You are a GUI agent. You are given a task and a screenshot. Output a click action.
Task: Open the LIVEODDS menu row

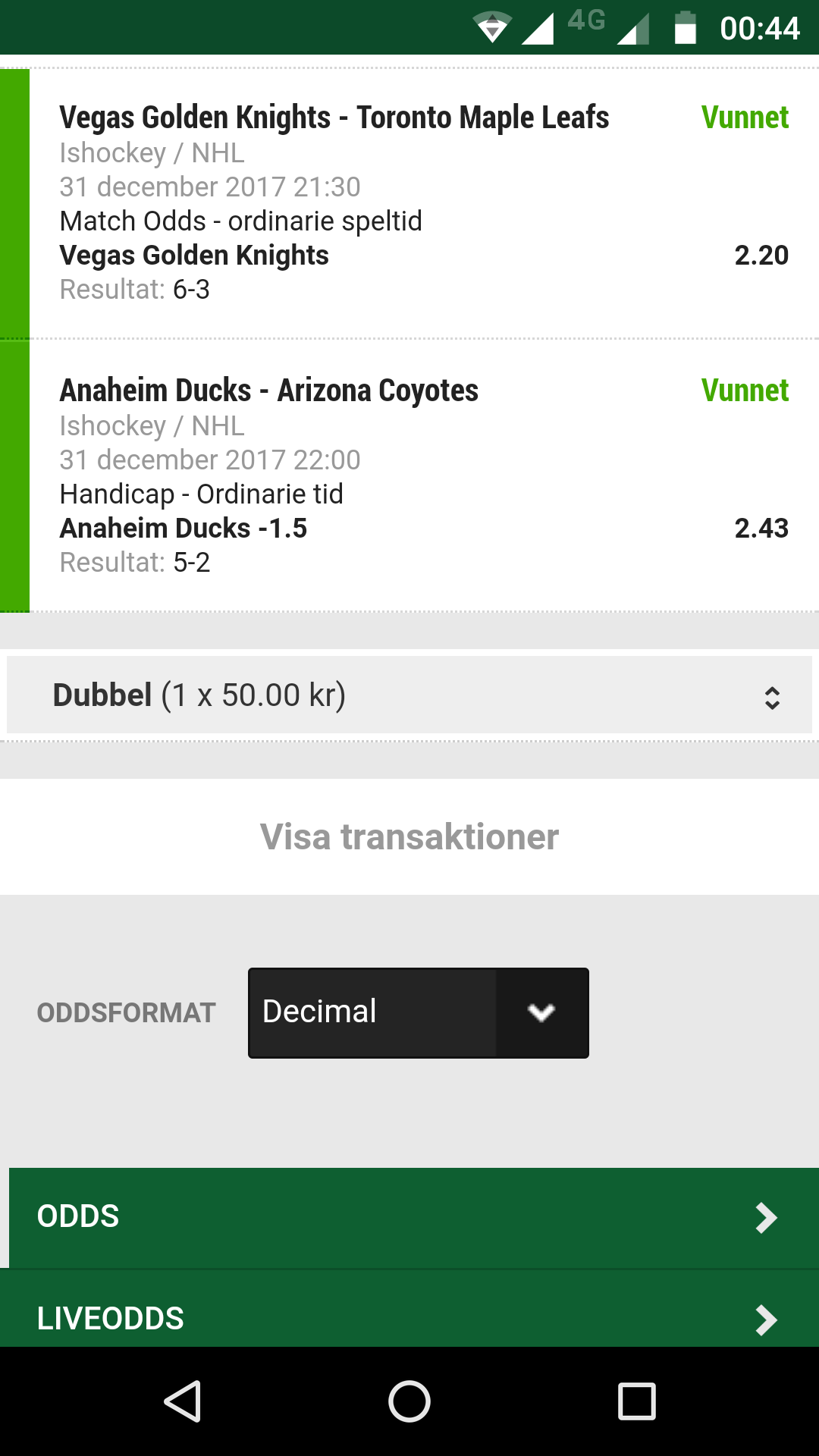[409, 1309]
